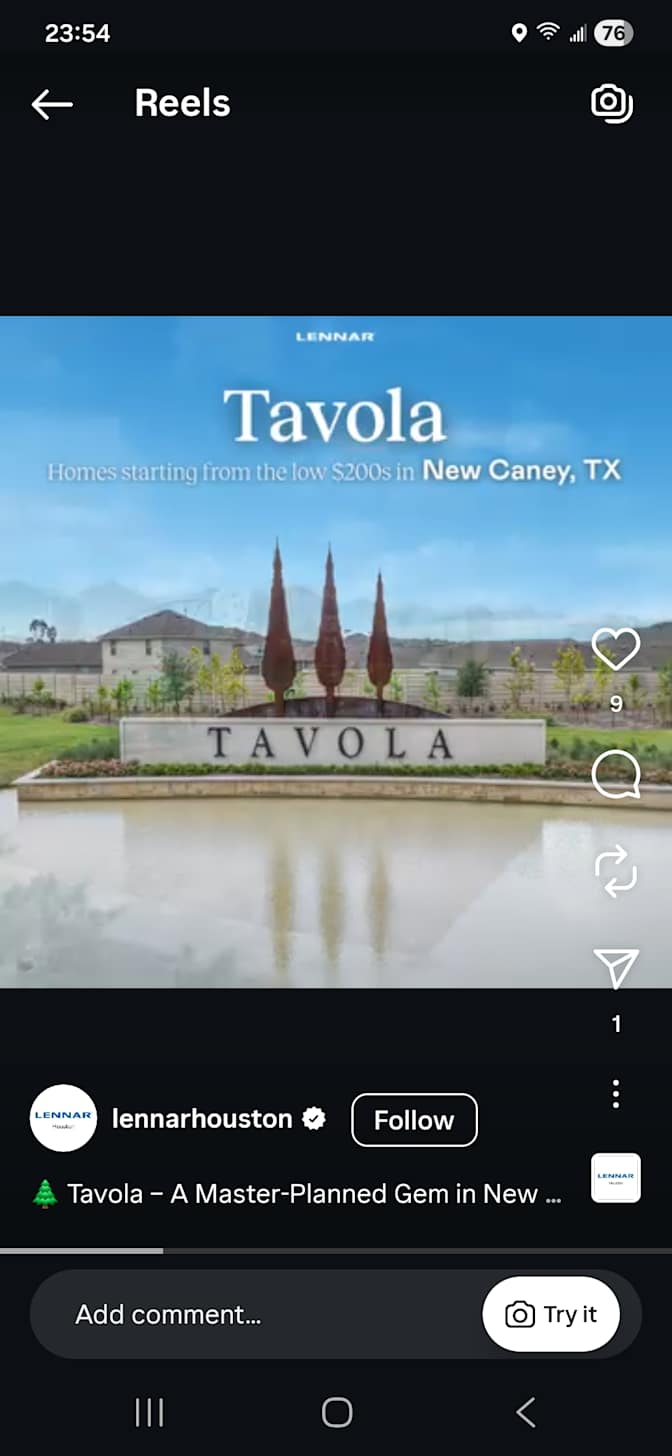Image resolution: width=672 pixels, height=1456 pixels.
Task: Expand the Tavola caption text
Action: (x=297, y=1194)
